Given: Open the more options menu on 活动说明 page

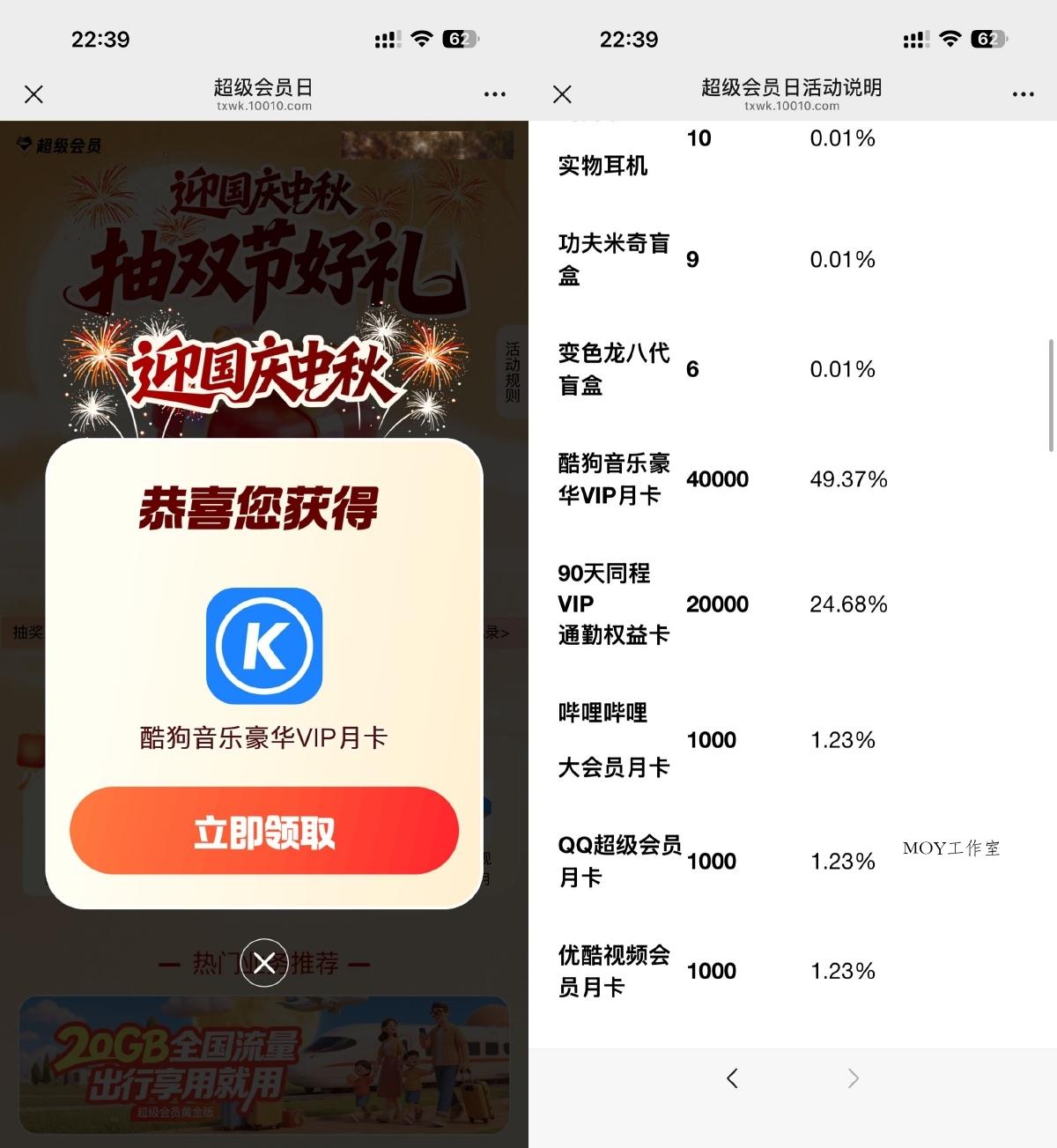Looking at the screenshot, I should point(1024,93).
